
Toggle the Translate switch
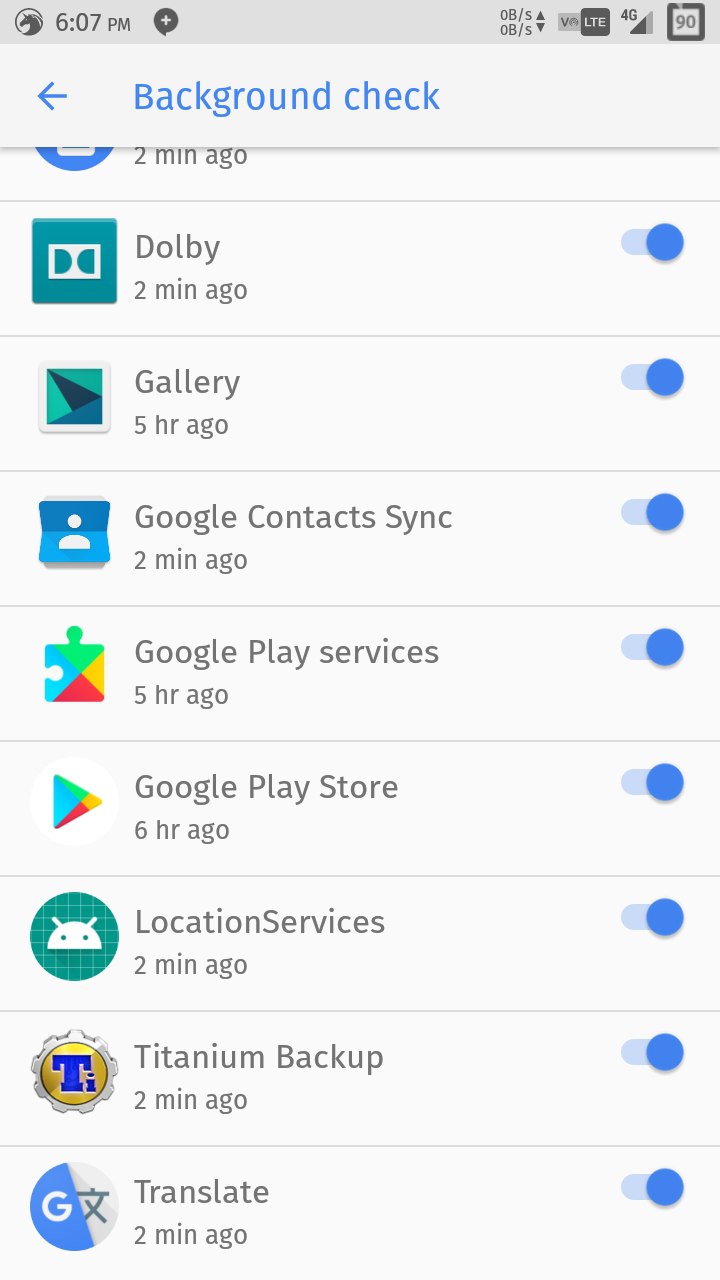click(x=652, y=1188)
